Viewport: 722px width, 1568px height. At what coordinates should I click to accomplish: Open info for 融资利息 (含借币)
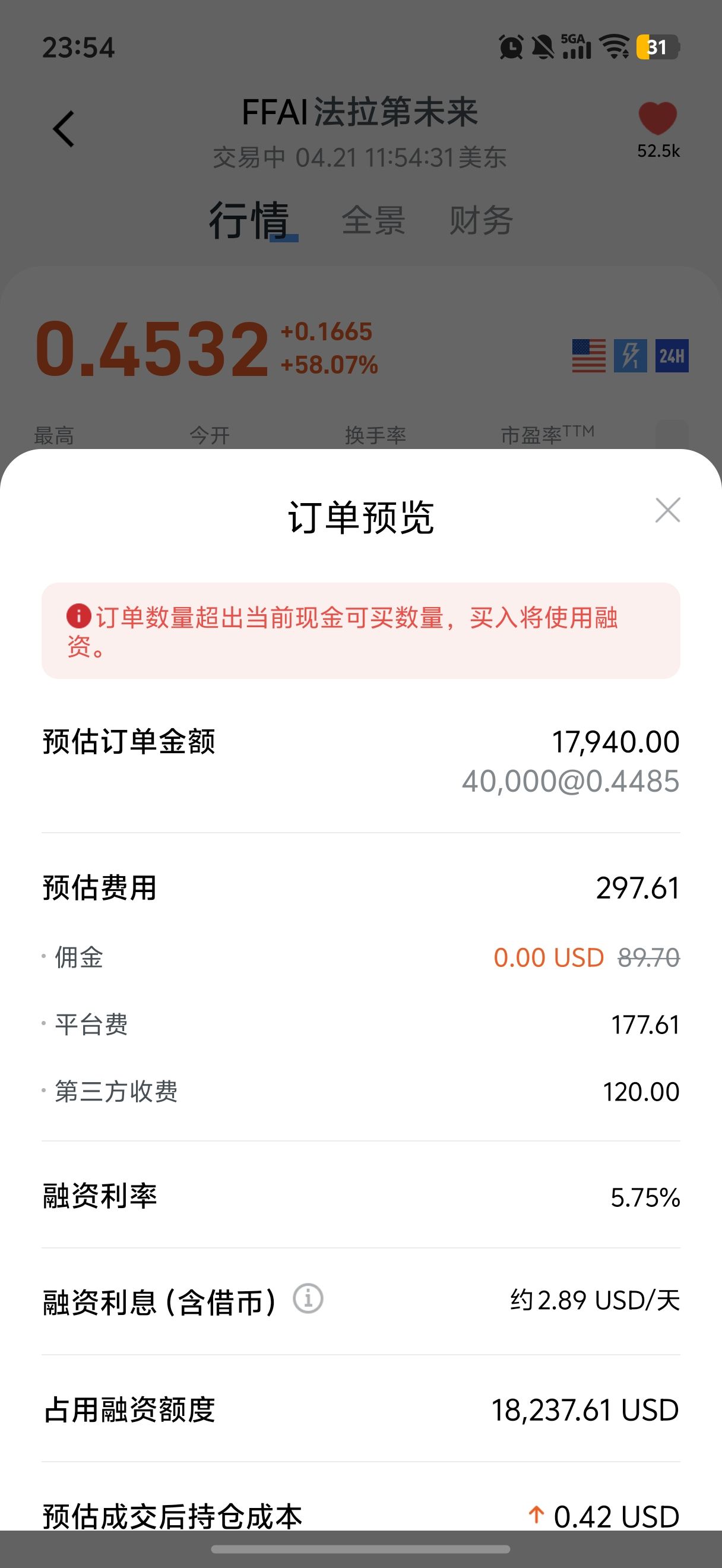click(308, 1299)
